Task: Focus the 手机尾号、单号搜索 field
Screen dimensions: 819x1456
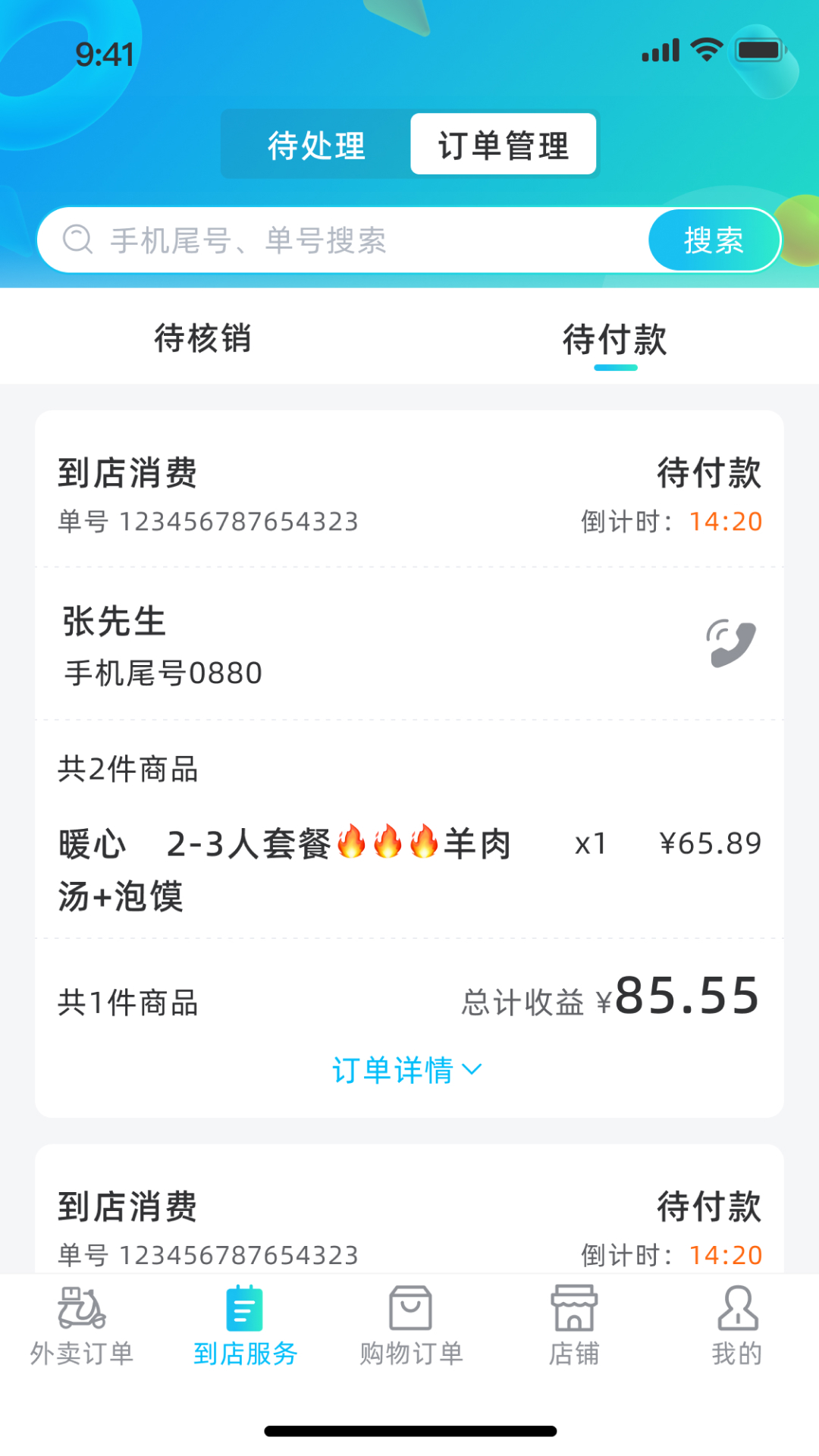Action: 341,240
